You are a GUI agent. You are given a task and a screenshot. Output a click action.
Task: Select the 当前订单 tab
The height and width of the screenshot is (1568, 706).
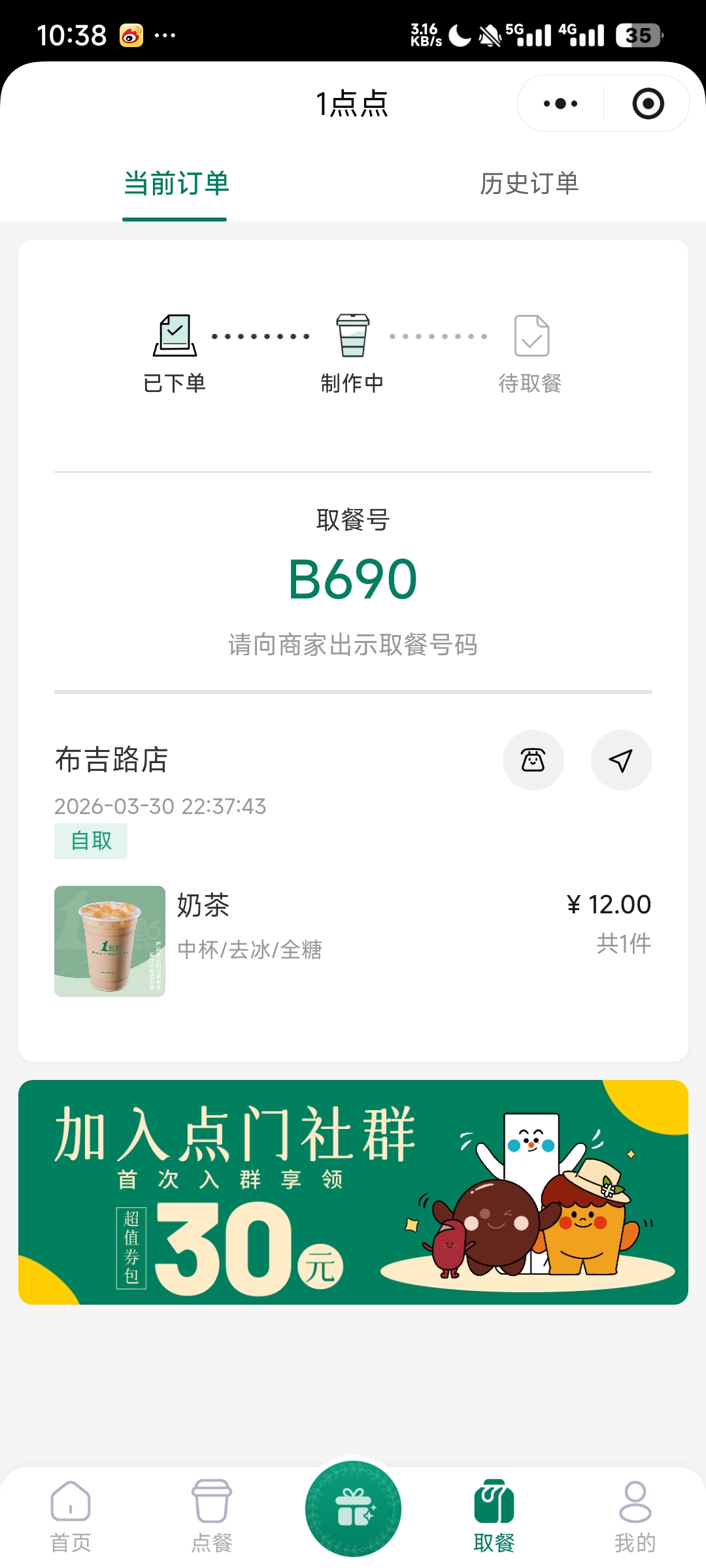(x=176, y=184)
